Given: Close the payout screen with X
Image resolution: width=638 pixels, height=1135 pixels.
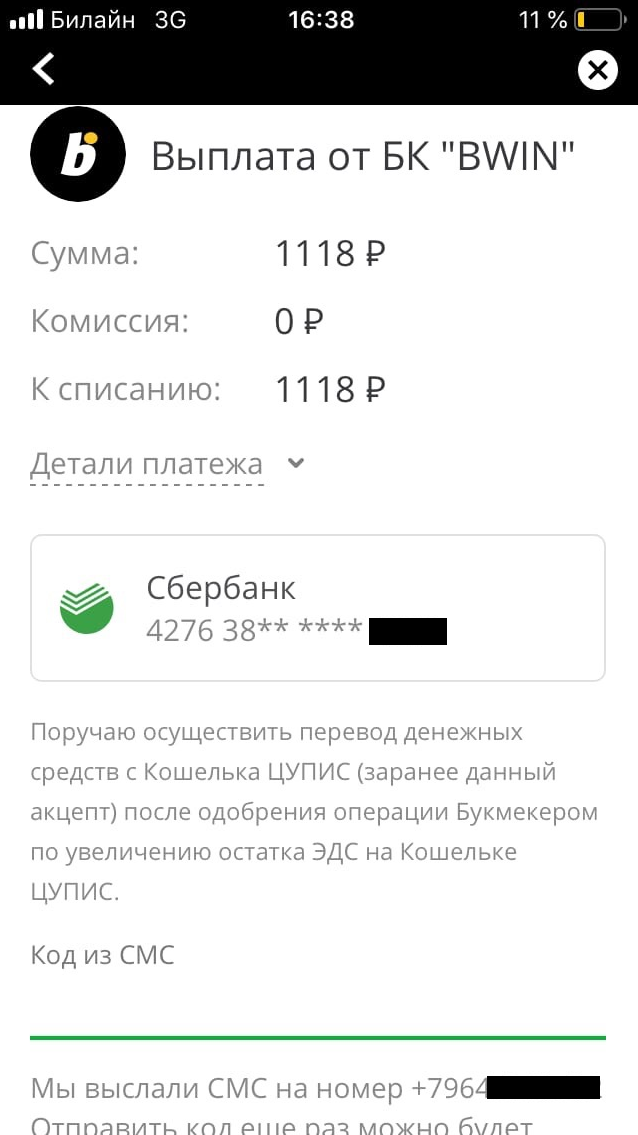Looking at the screenshot, I should 597,70.
